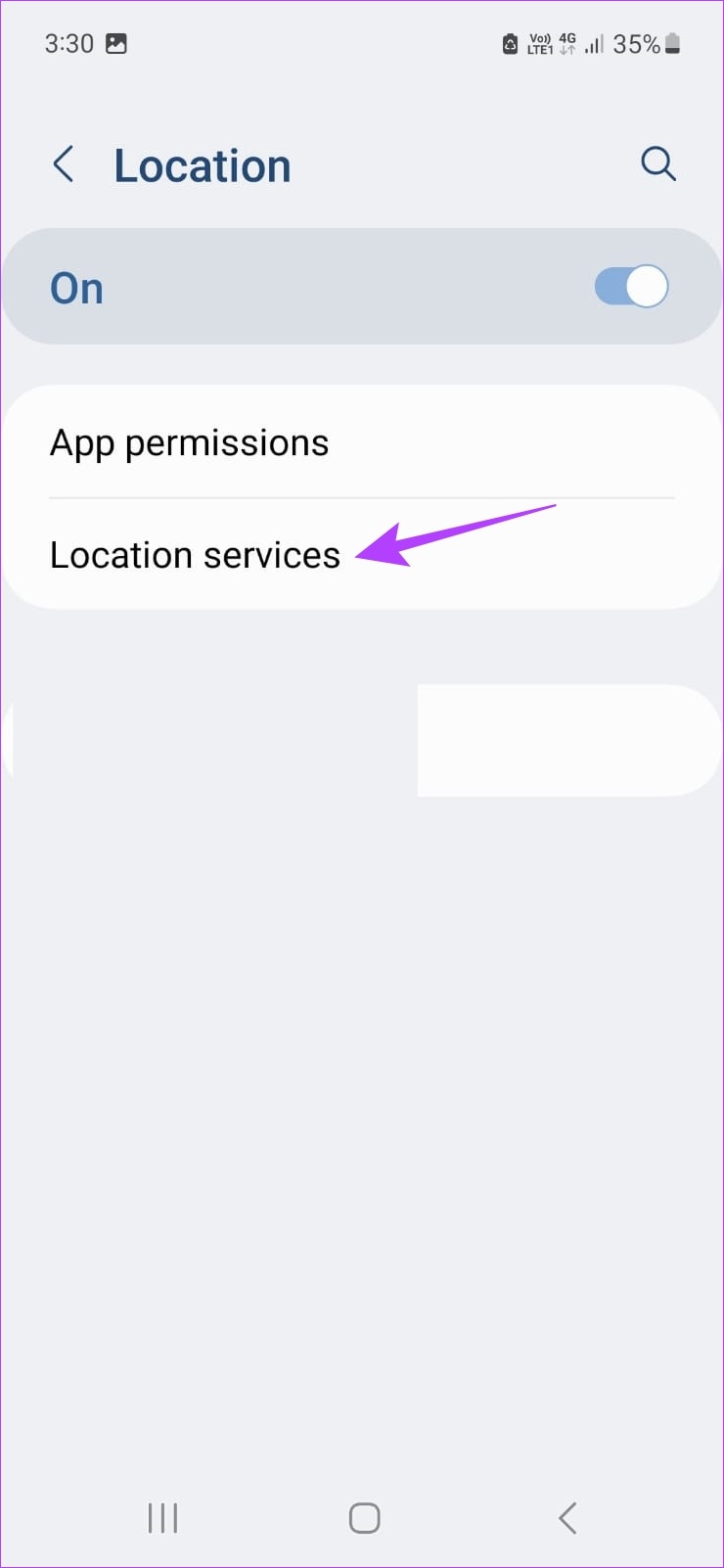Open the search icon
The height and width of the screenshot is (1568, 724).
pos(658,163)
